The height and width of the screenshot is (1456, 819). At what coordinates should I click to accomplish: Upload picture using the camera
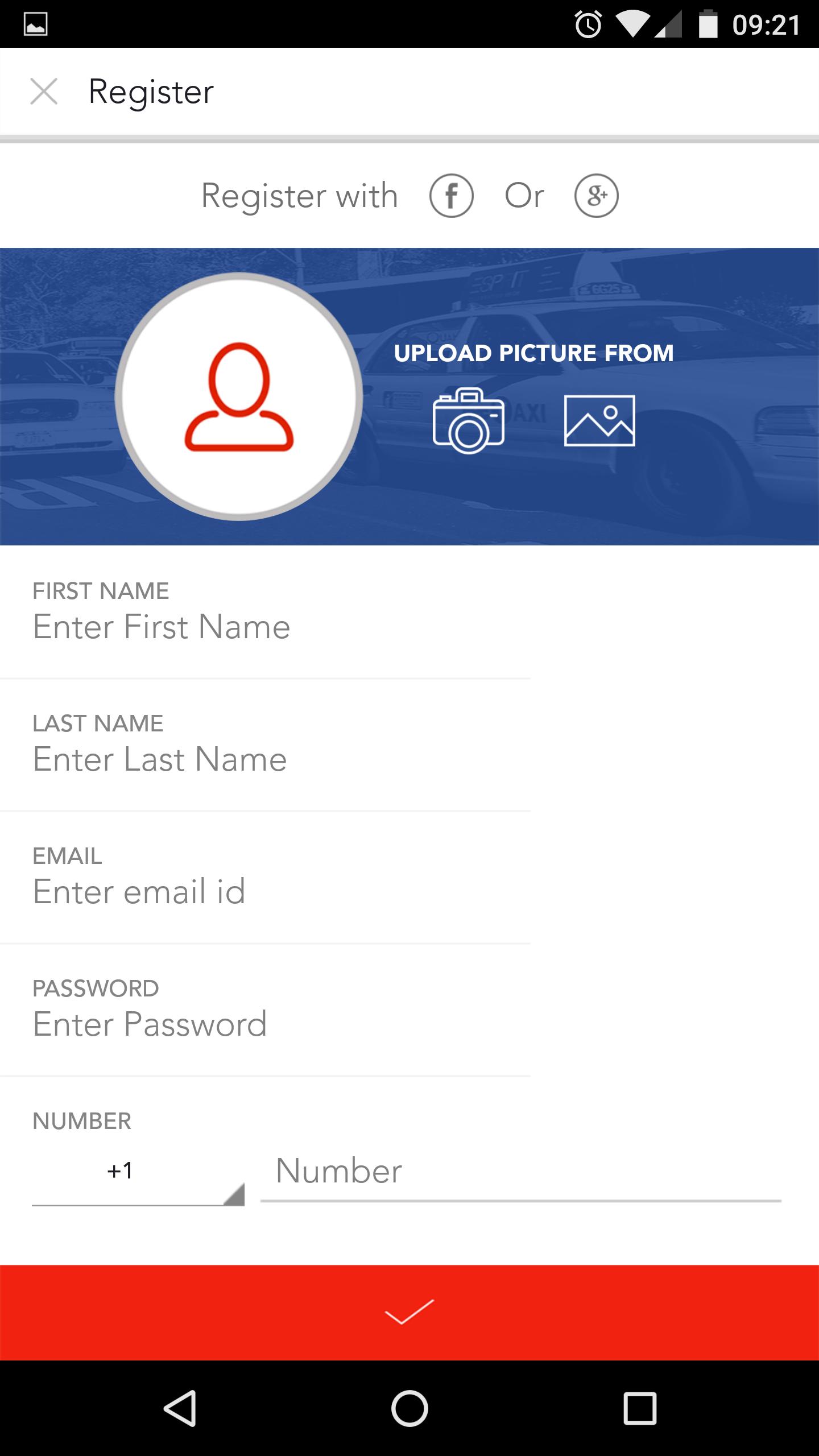[x=468, y=420]
